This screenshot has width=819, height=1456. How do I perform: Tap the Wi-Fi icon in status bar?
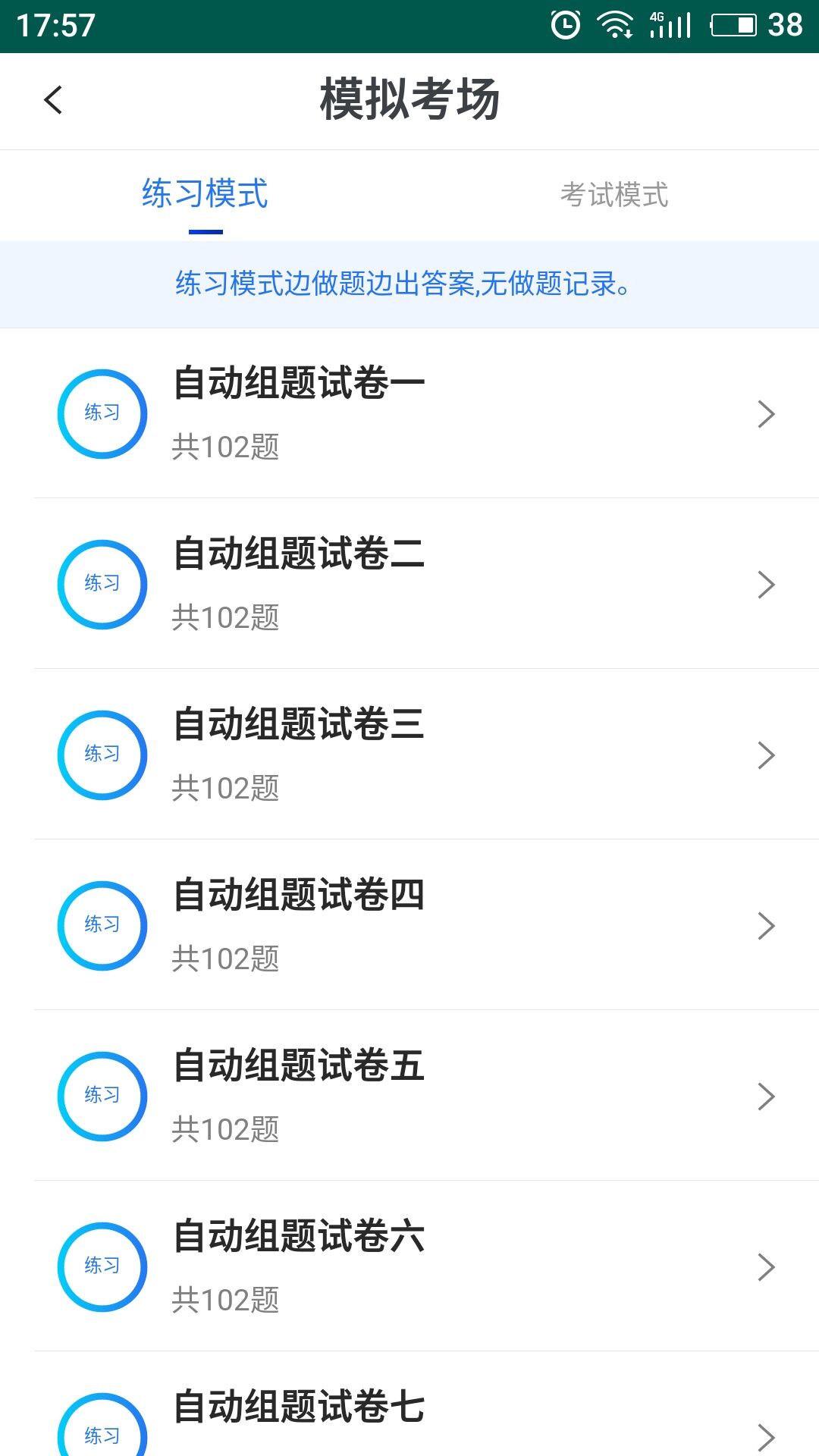coord(615,23)
